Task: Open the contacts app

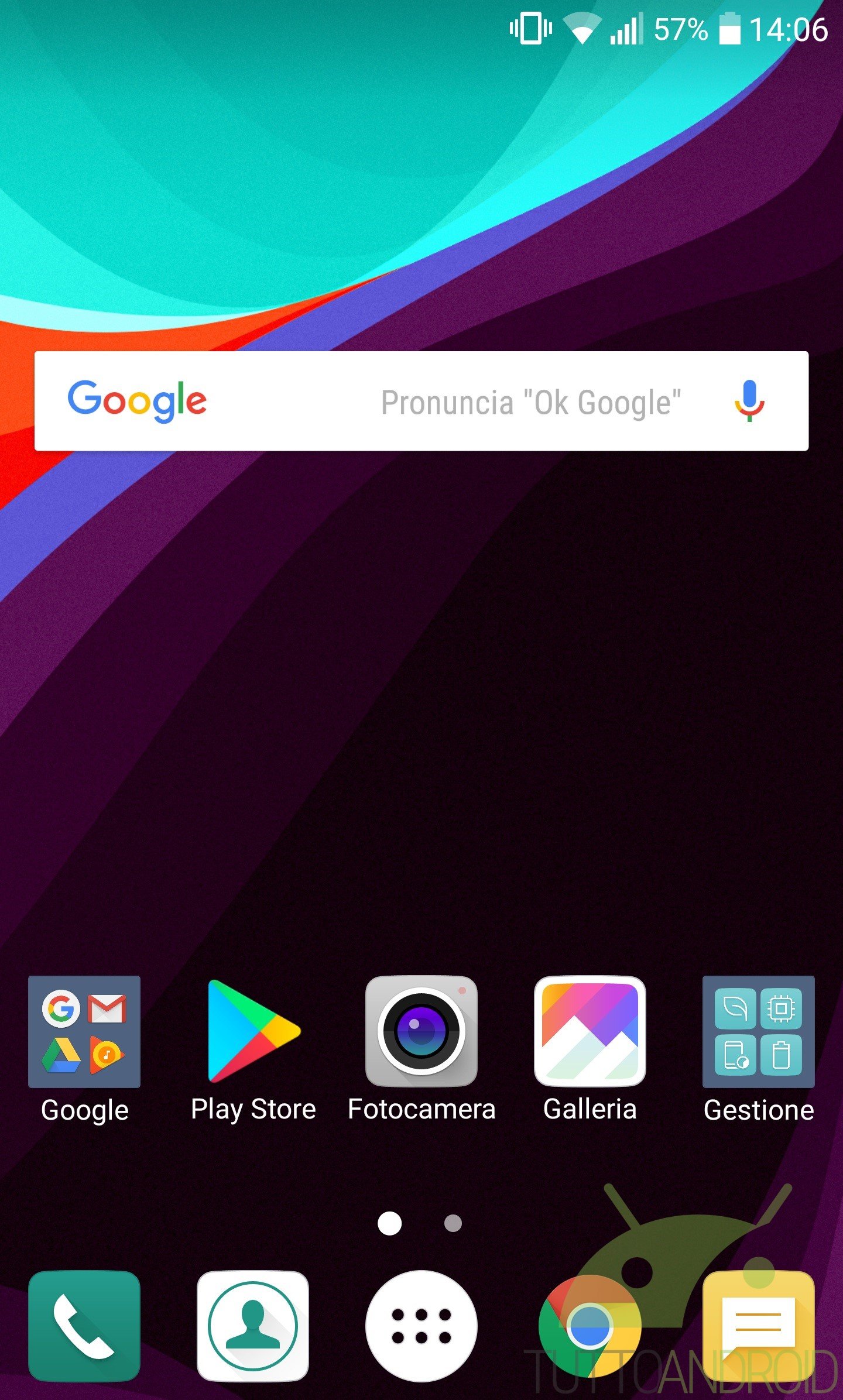Action: tap(253, 1327)
